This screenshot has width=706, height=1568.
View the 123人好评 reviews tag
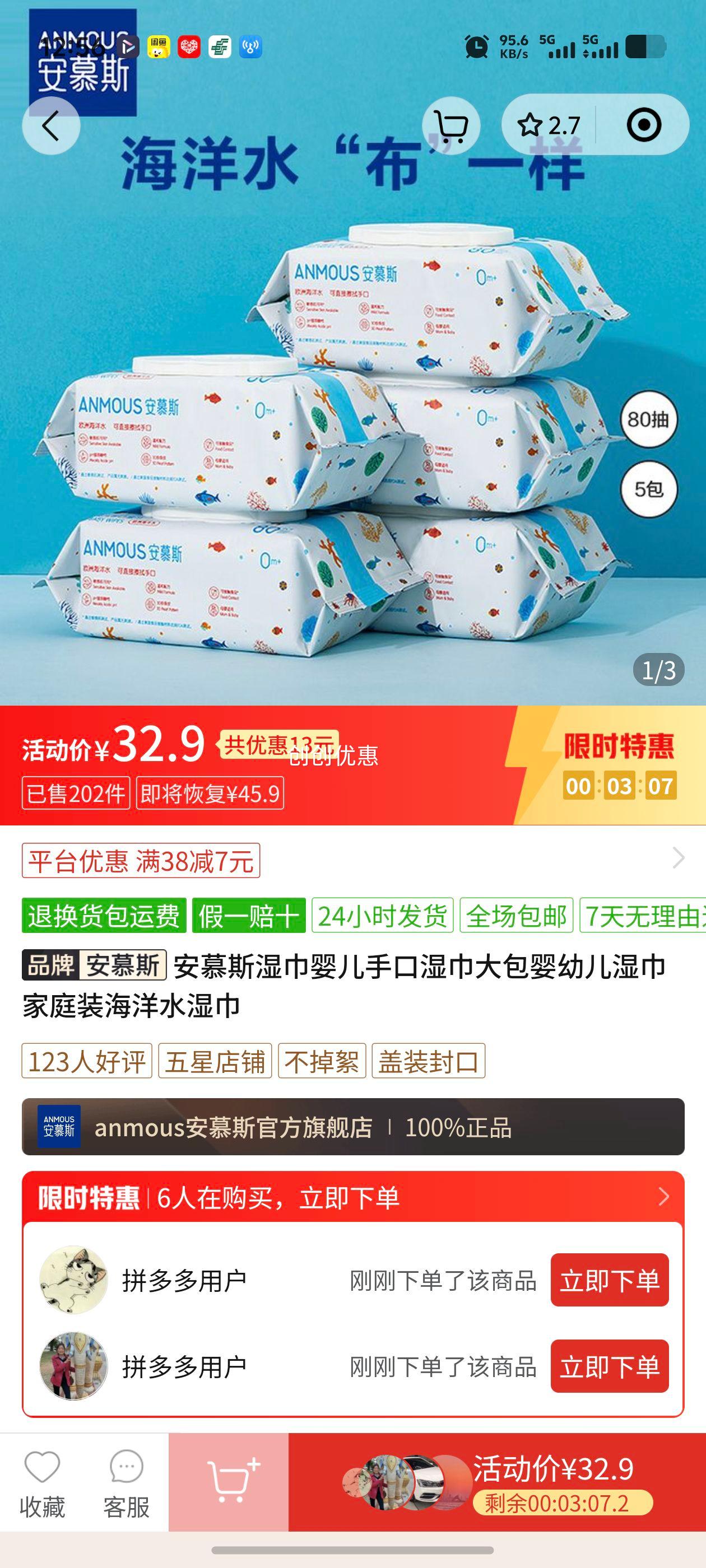pyautogui.click(x=86, y=1061)
